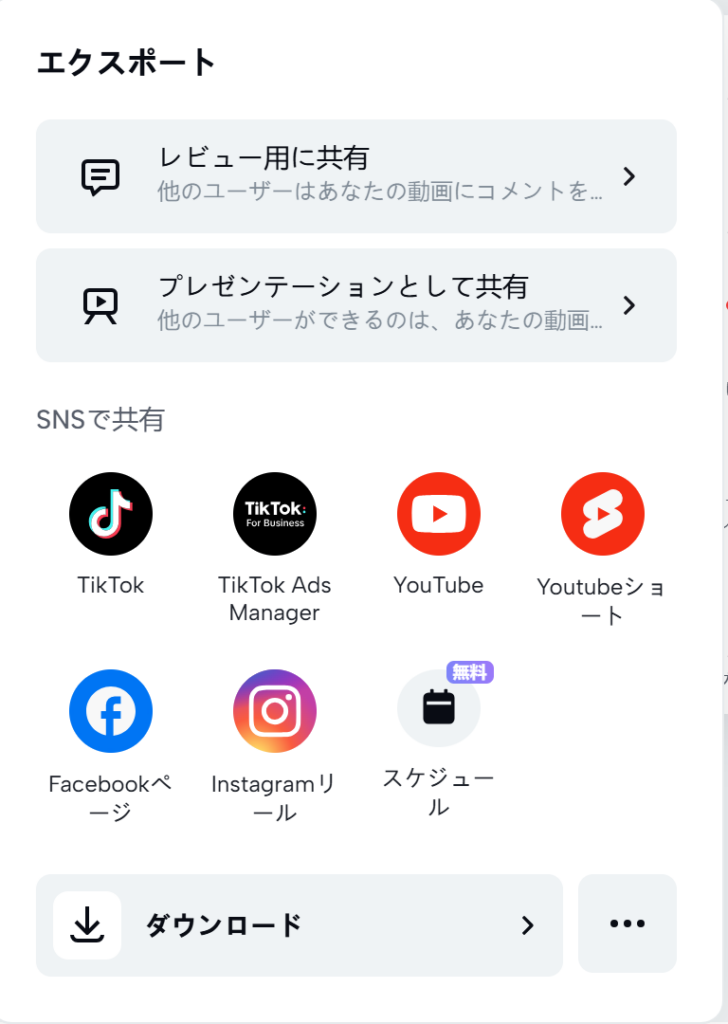This screenshot has height=1024, width=728.
Task: Choose TikTok Ads Manager
Action: tap(275, 514)
